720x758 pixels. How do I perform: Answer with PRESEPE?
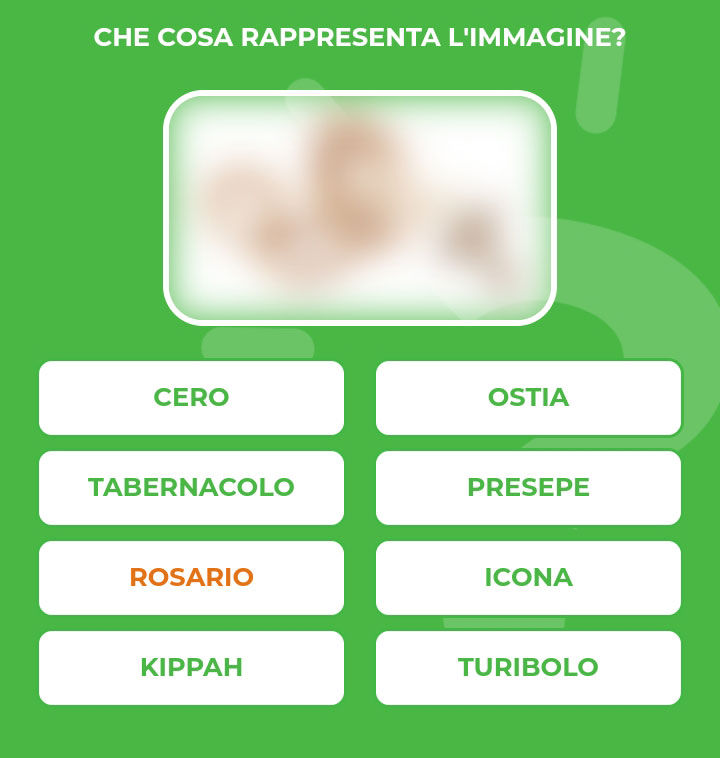(528, 487)
